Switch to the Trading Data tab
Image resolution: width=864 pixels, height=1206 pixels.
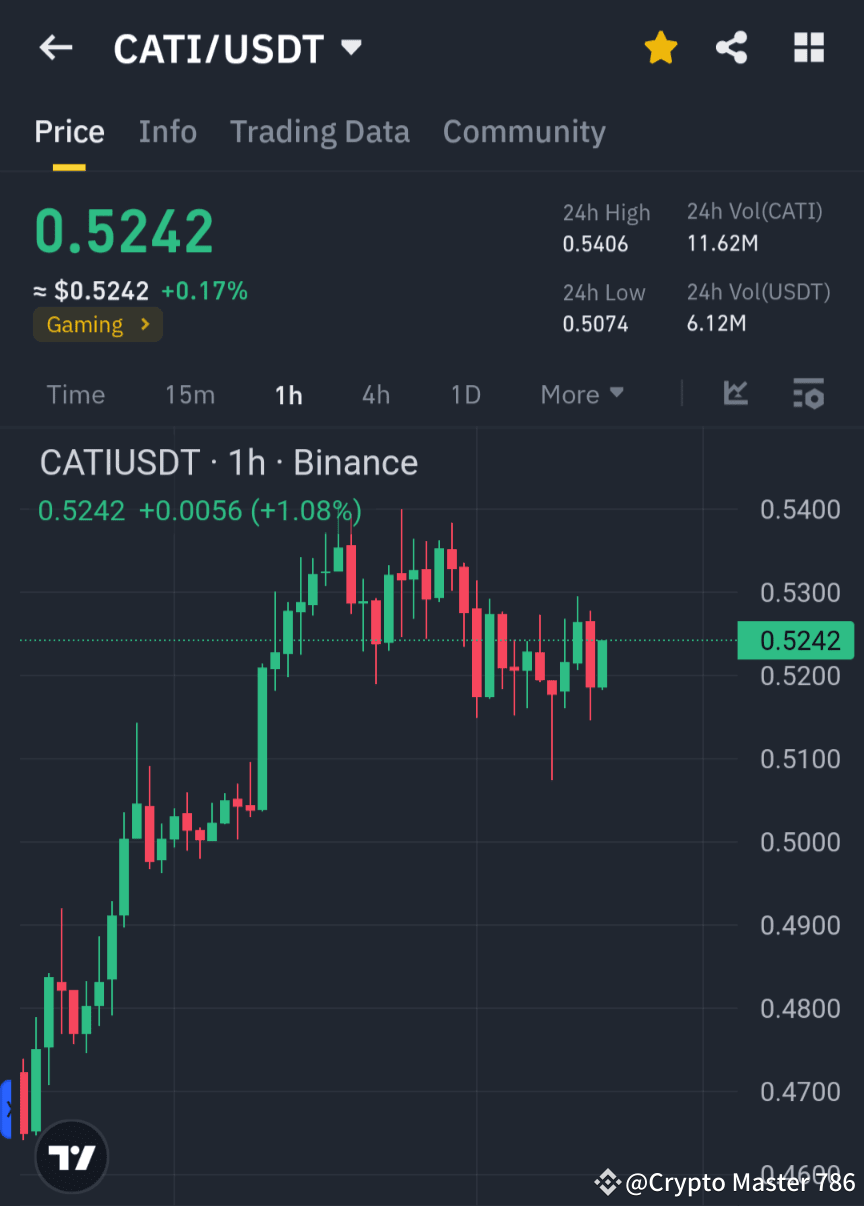[320, 131]
